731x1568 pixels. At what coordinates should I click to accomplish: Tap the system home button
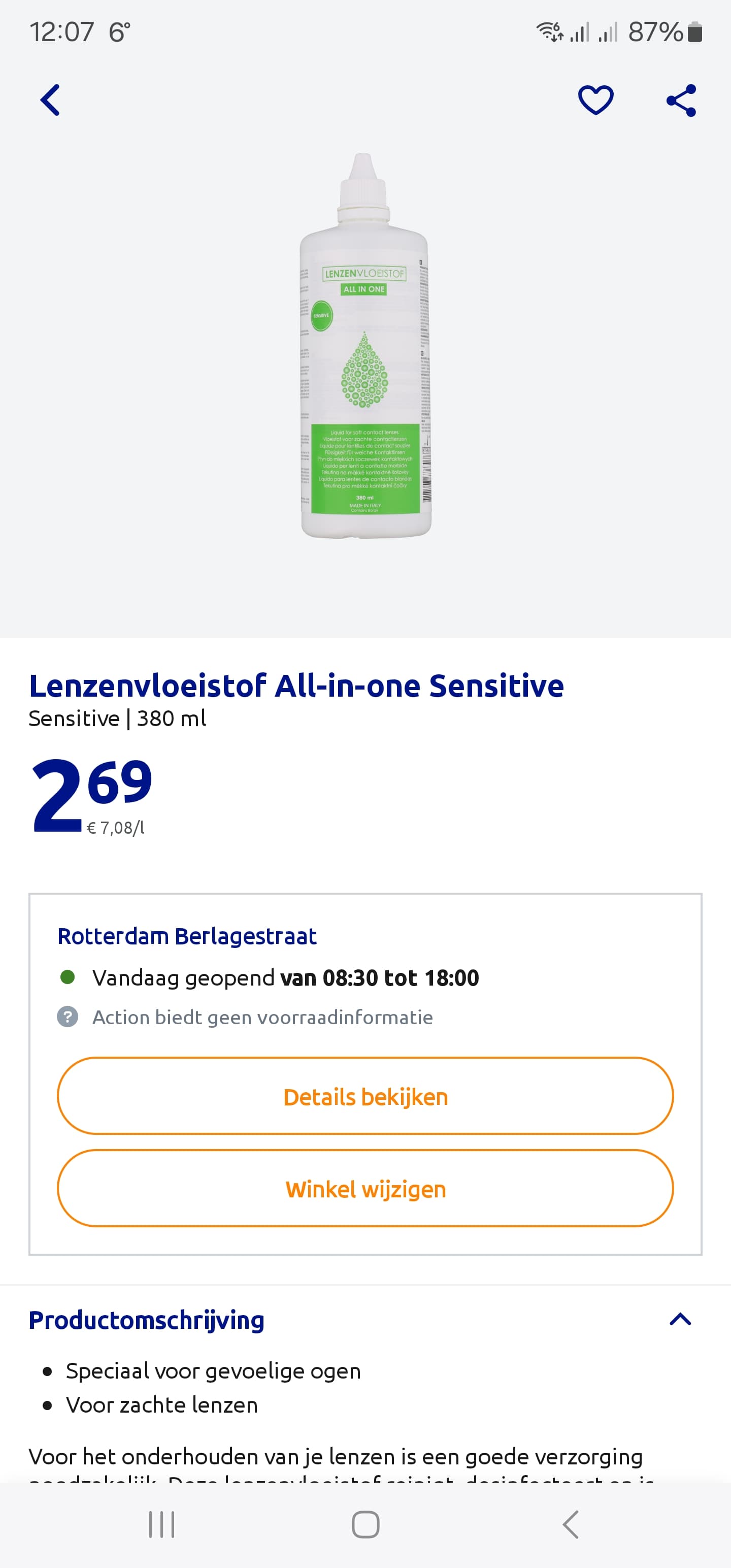365,1524
